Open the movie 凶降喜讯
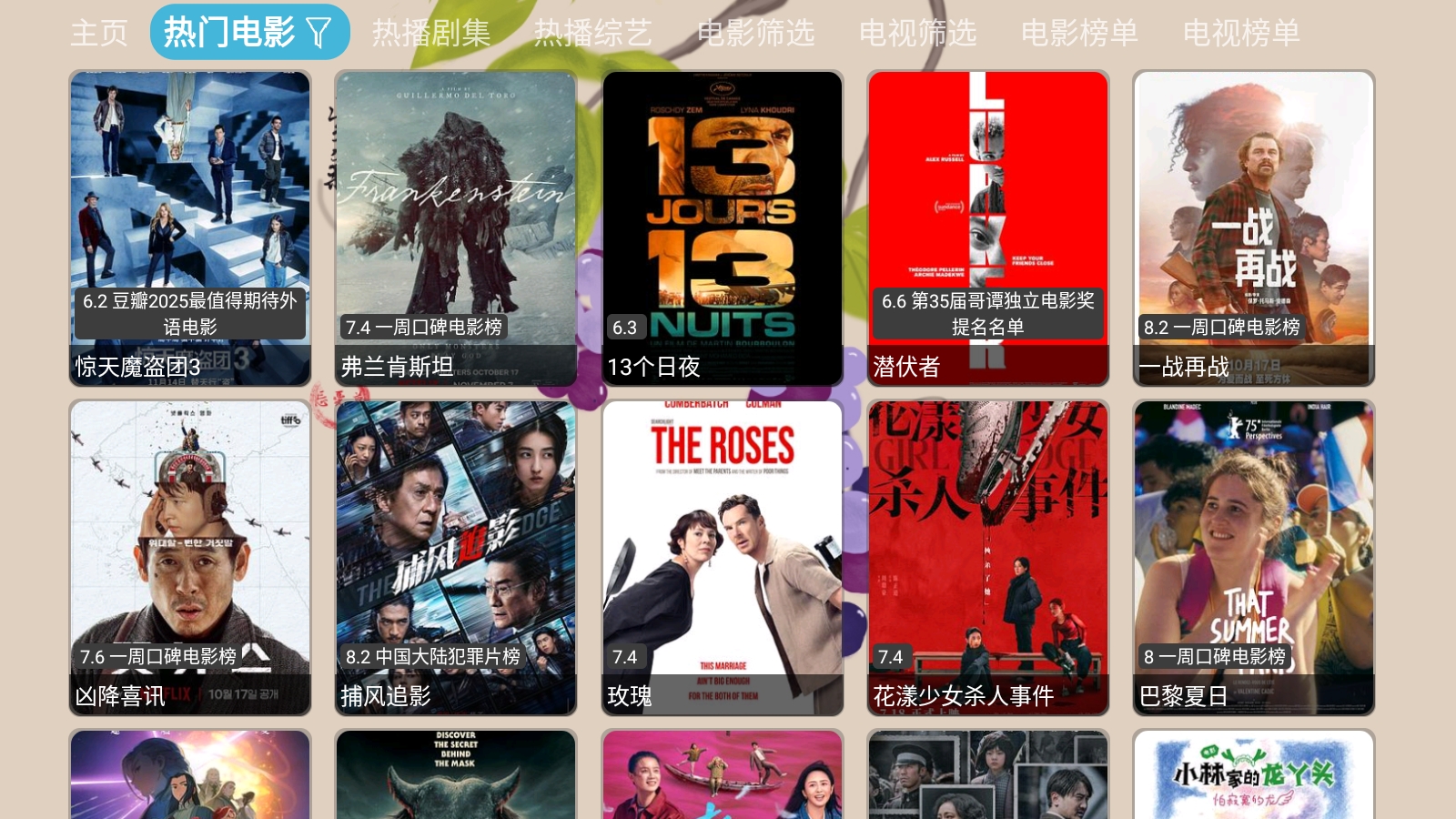 click(x=190, y=557)
